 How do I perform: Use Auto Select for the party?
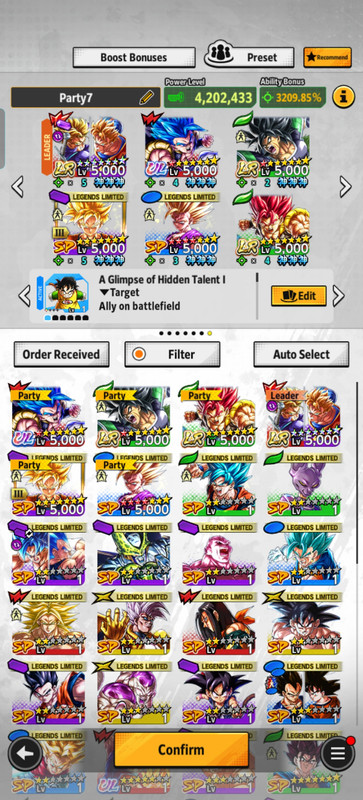click(301, 354)
